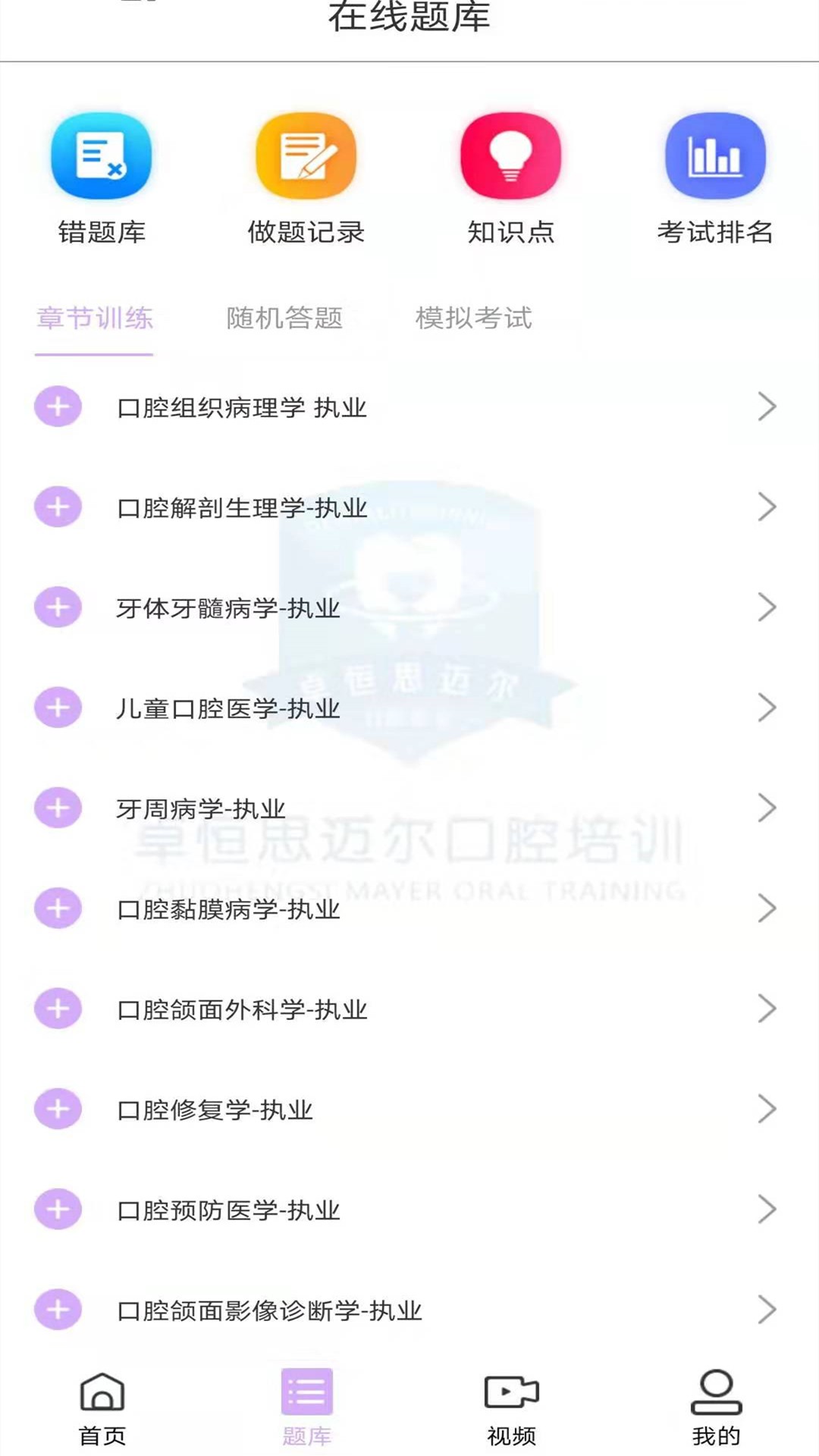
Task: Open the 口腔预防医学-执业 chapter
Action: coord(227,1210)
